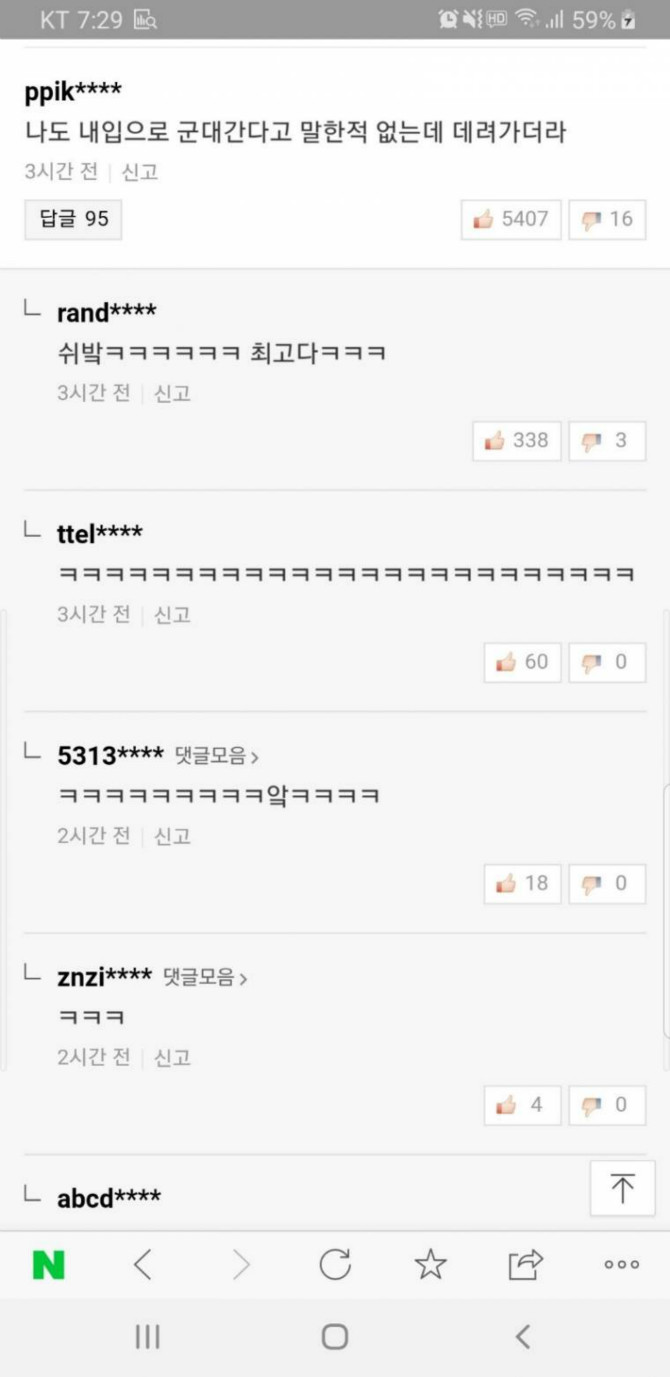Report znzi's reply via 신고
This screenshot has width=670, height=1377.
[x=172, y=1057]
